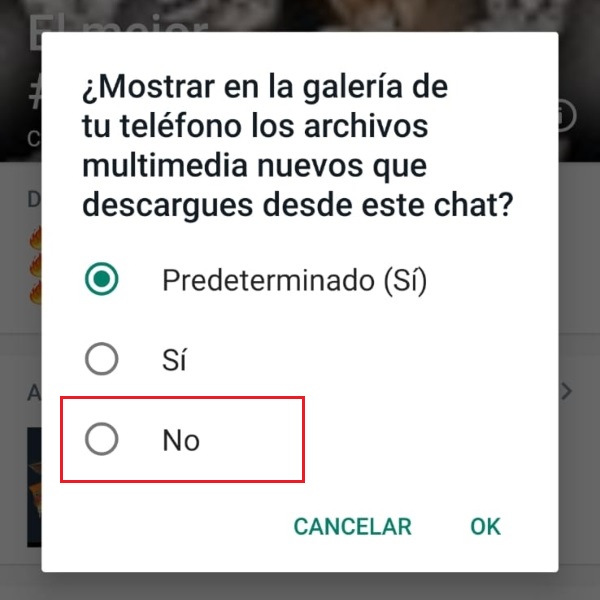This screenshot has height=600, width=600.
Task: Choose the Sí radio option
Action: tap(102, 359)
